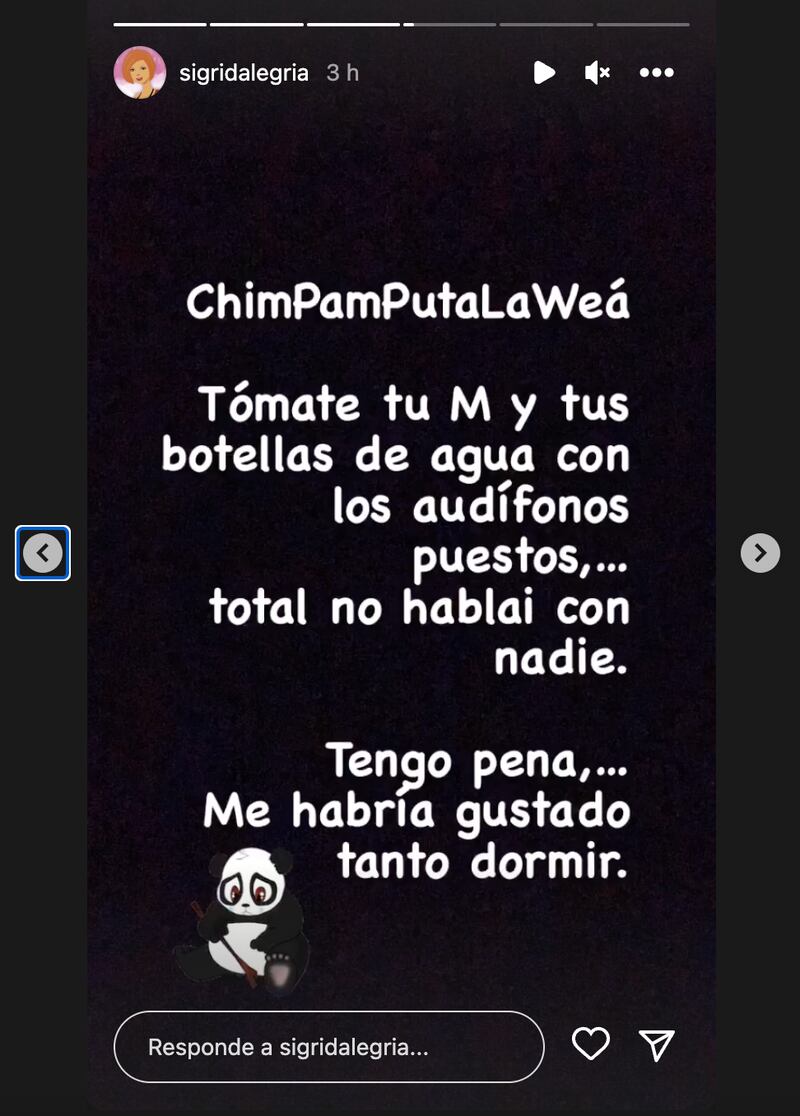Open the three-dot options menu
This screenshot has width=800, height=1116.
(656, 73)
